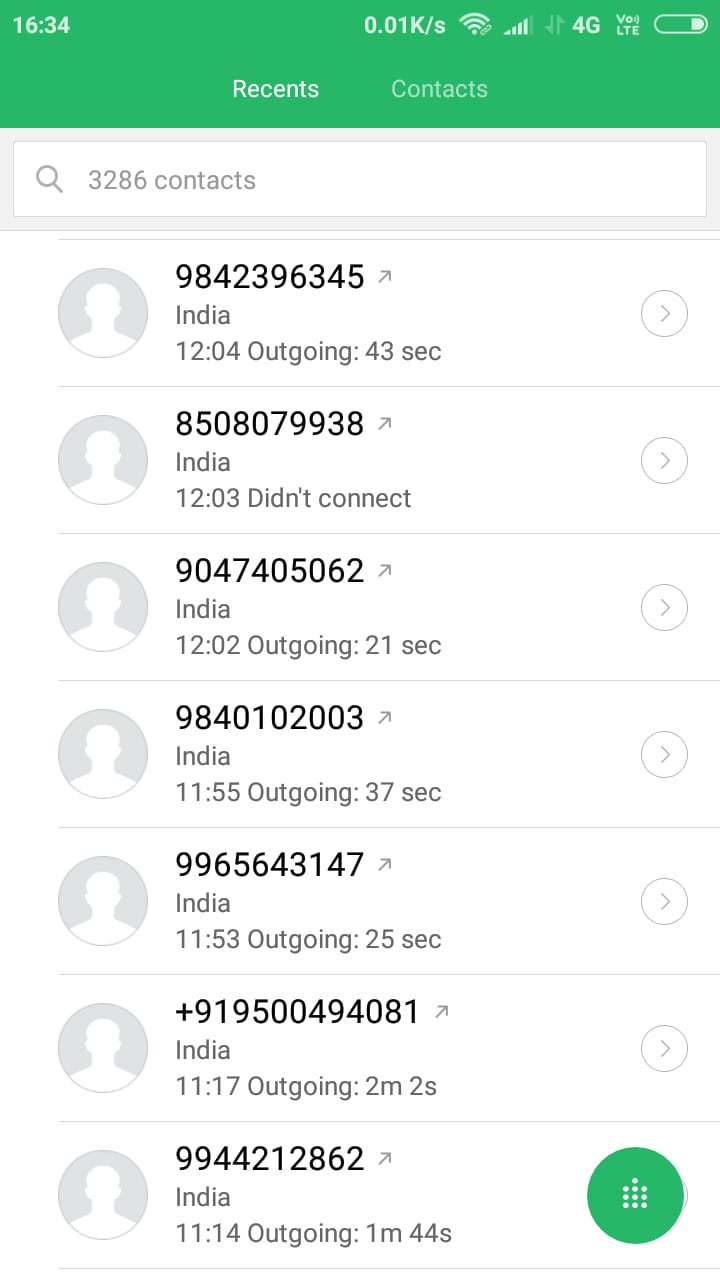Open details arrow for 8508079938

coord(664,461)
